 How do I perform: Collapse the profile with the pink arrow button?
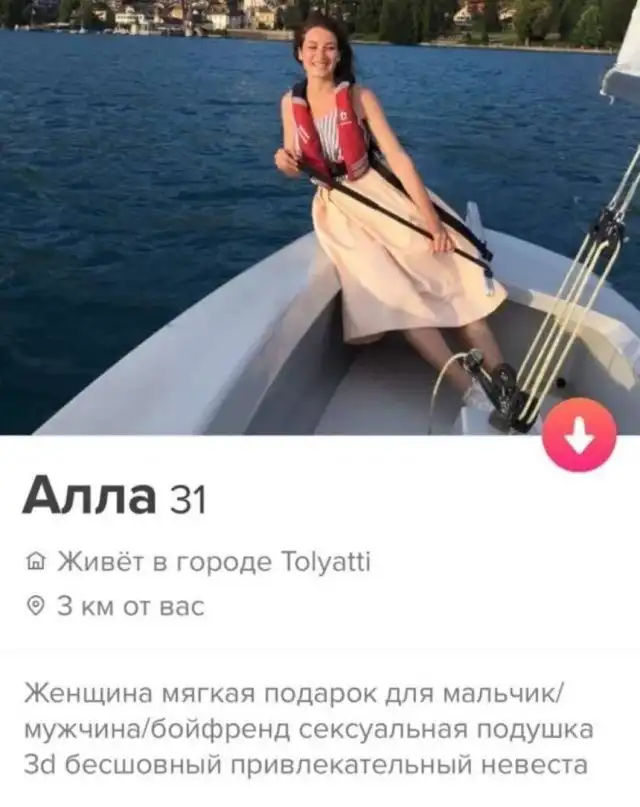tap(580, 435)
